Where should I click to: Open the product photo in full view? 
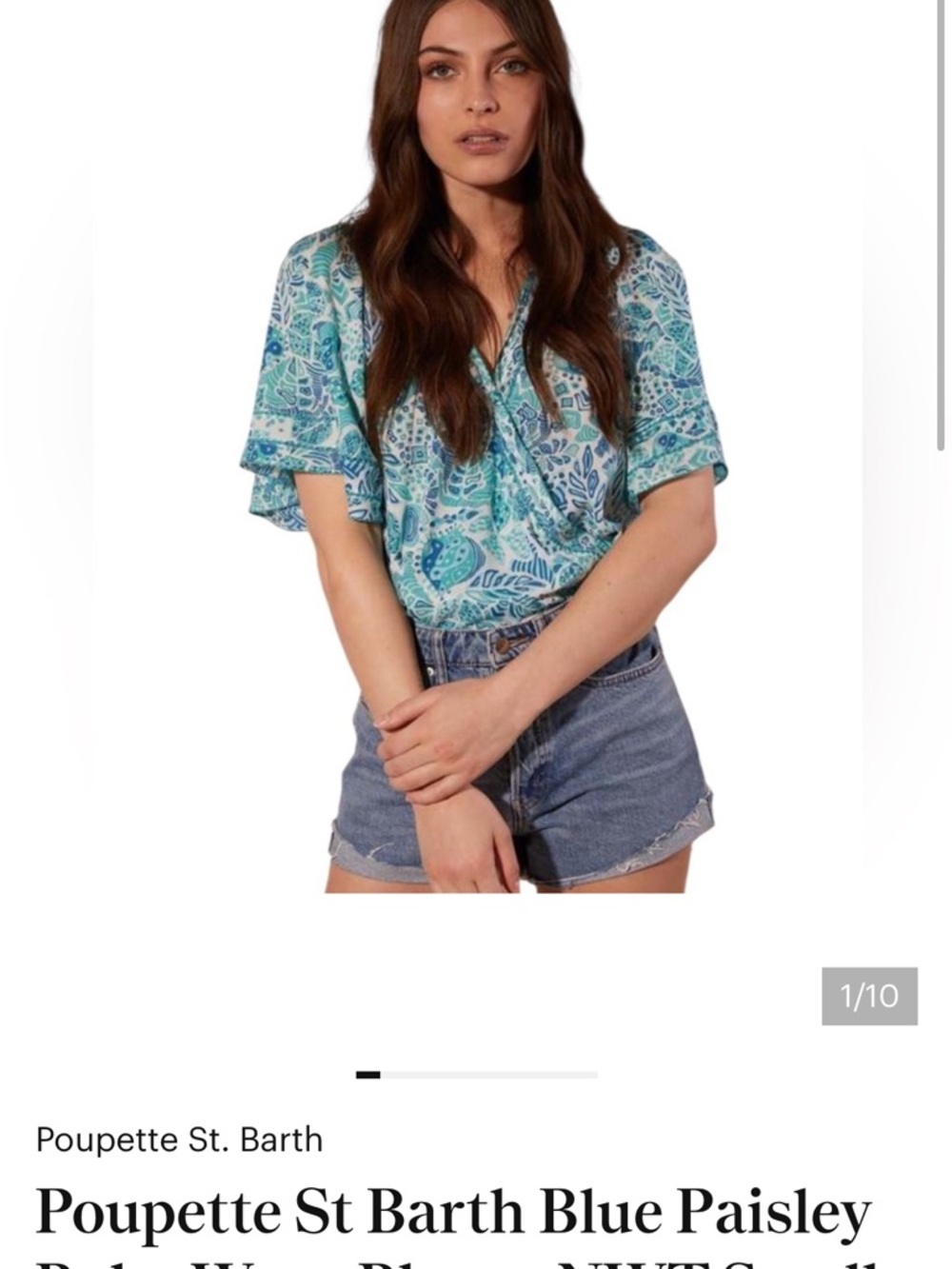476,447
